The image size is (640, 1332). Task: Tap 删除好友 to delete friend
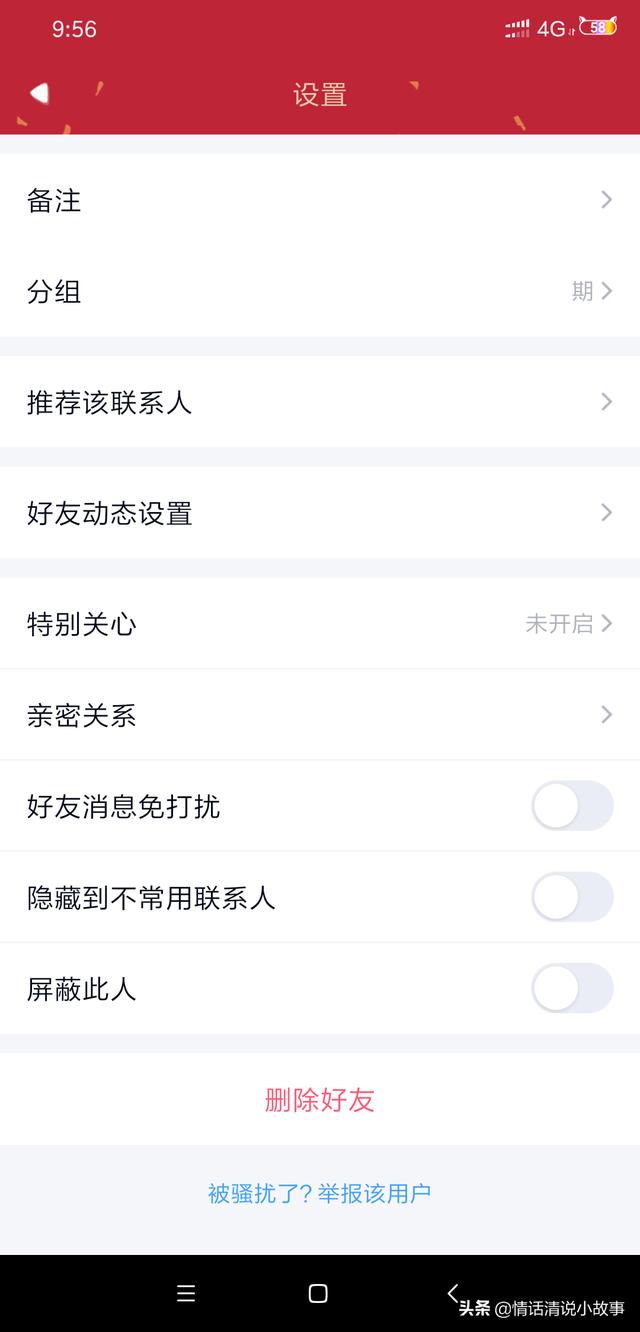(320, 1100)
